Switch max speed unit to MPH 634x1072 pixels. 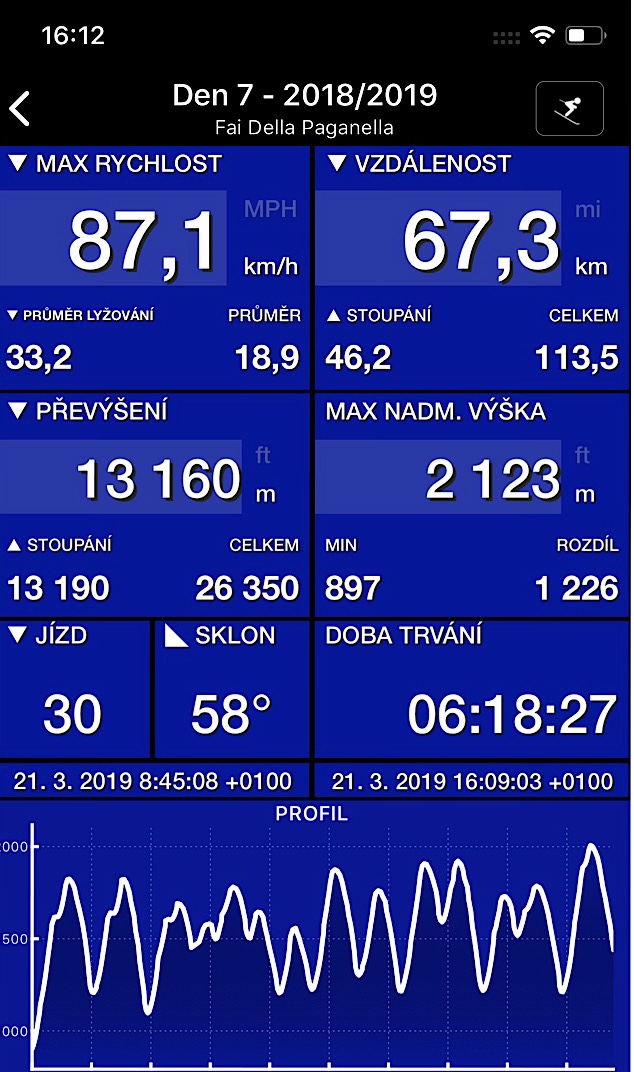click(x=270, y=209)
